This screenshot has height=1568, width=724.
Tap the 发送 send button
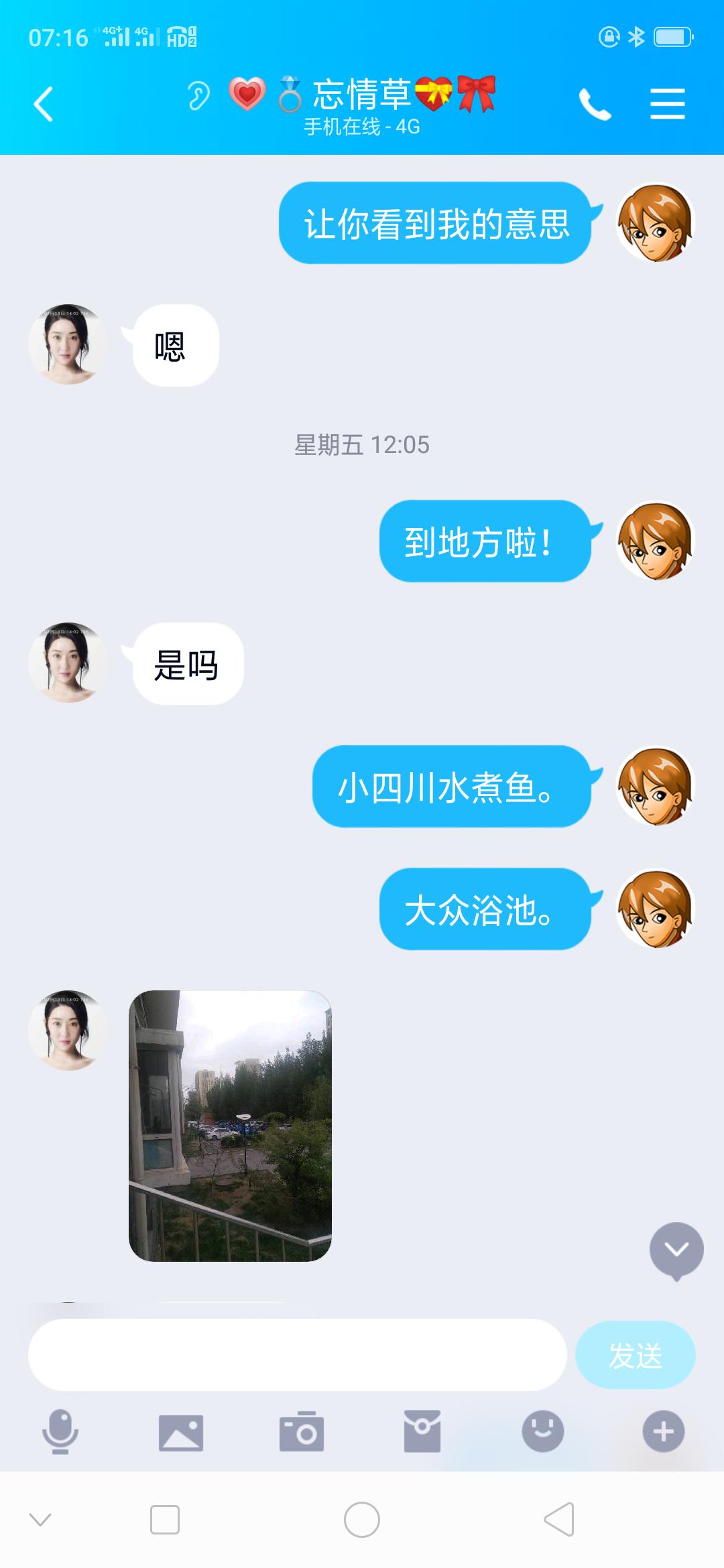coord(635,1355)
